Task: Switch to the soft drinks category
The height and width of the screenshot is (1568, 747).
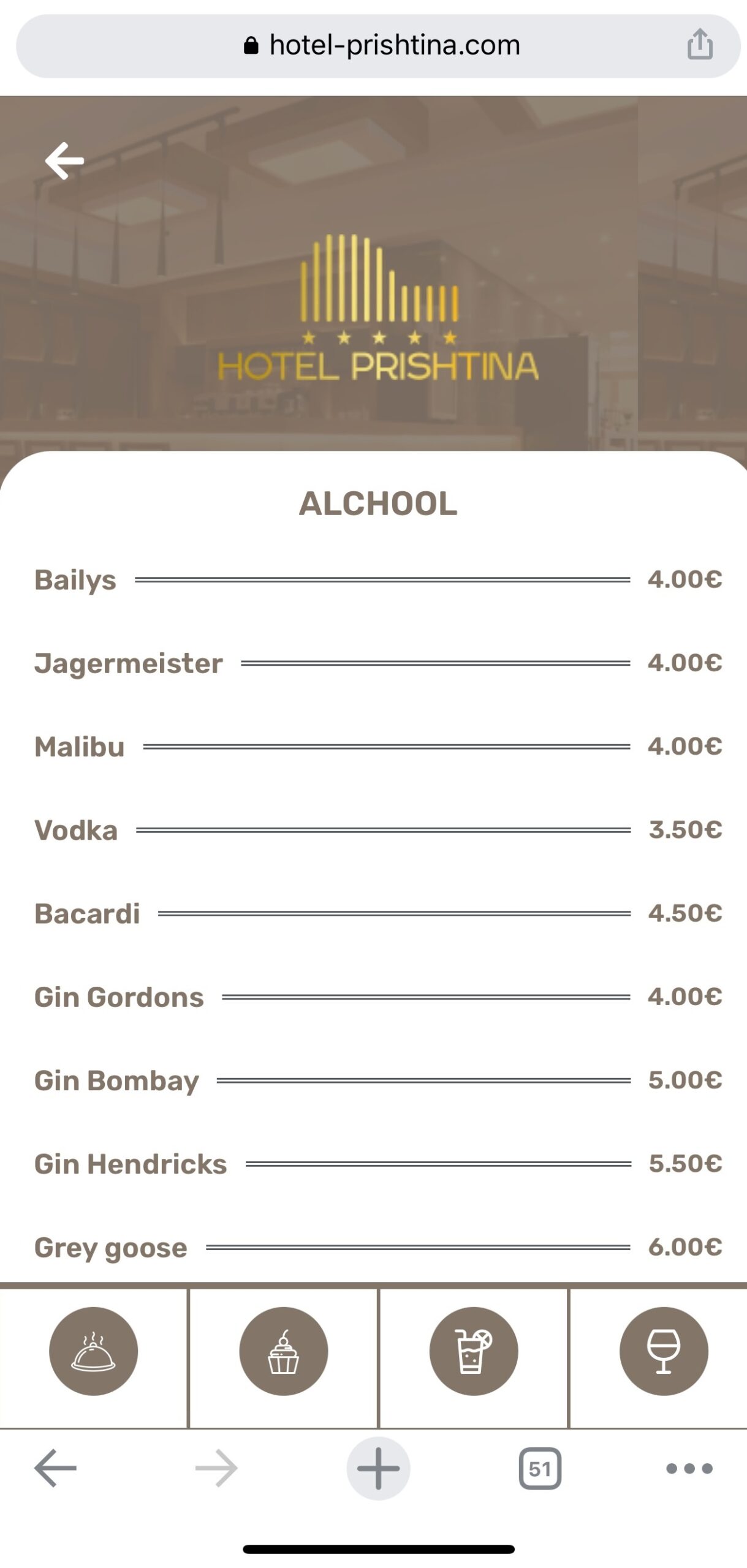Action: (474, 1351)
